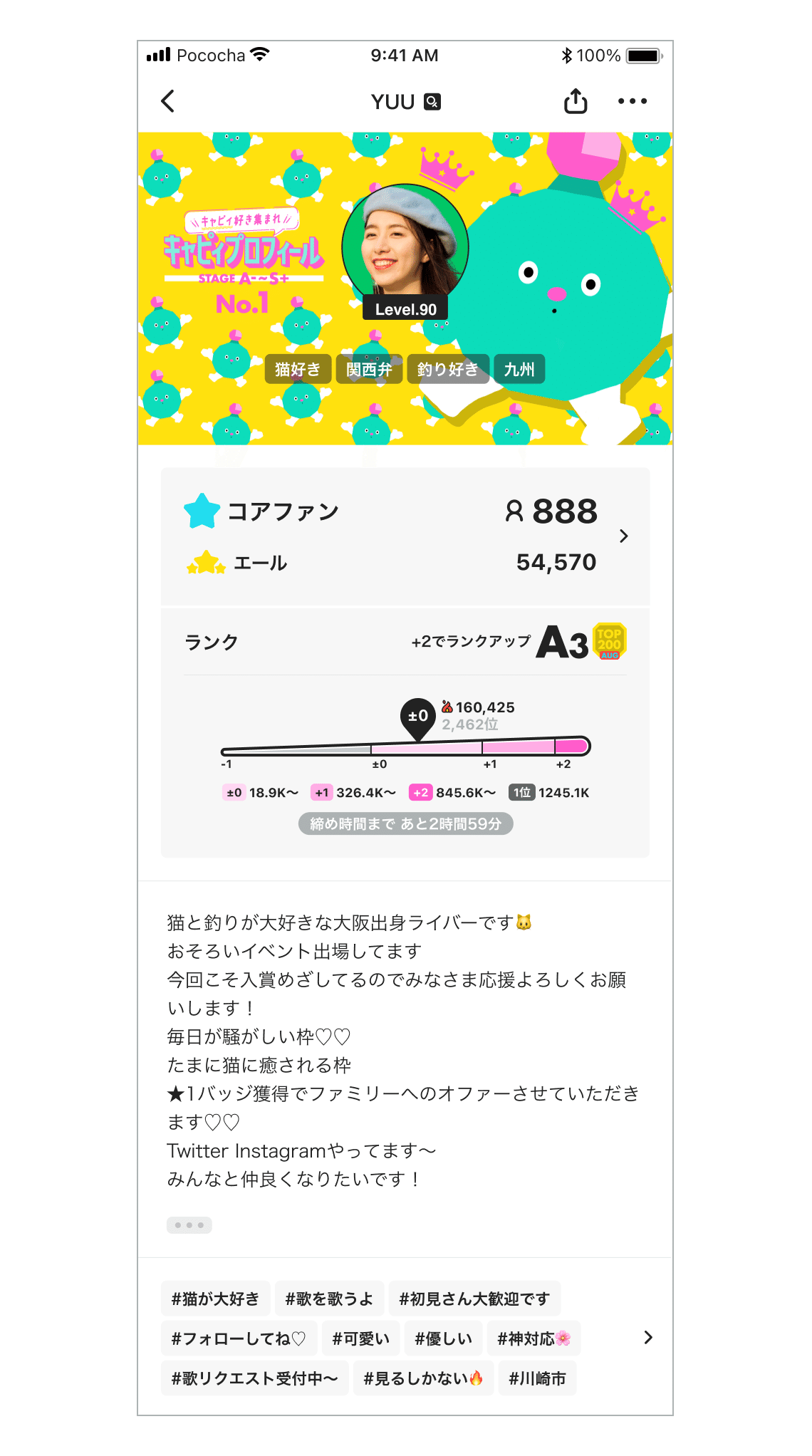Share YUU's profile
812x1456 pixels.
tap(576, 101)
